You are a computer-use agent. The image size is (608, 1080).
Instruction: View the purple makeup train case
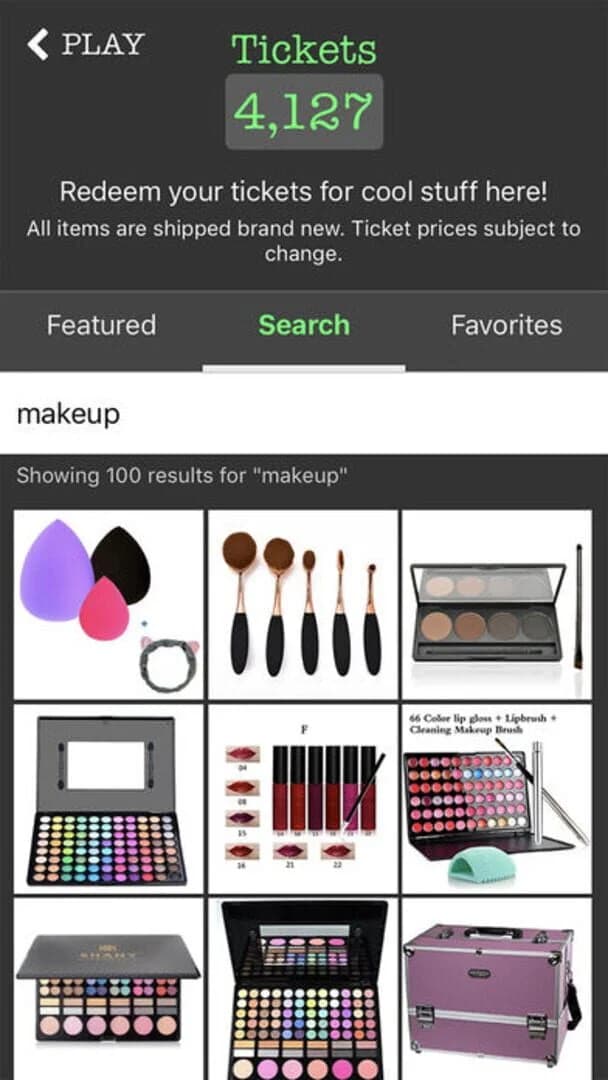497,988
